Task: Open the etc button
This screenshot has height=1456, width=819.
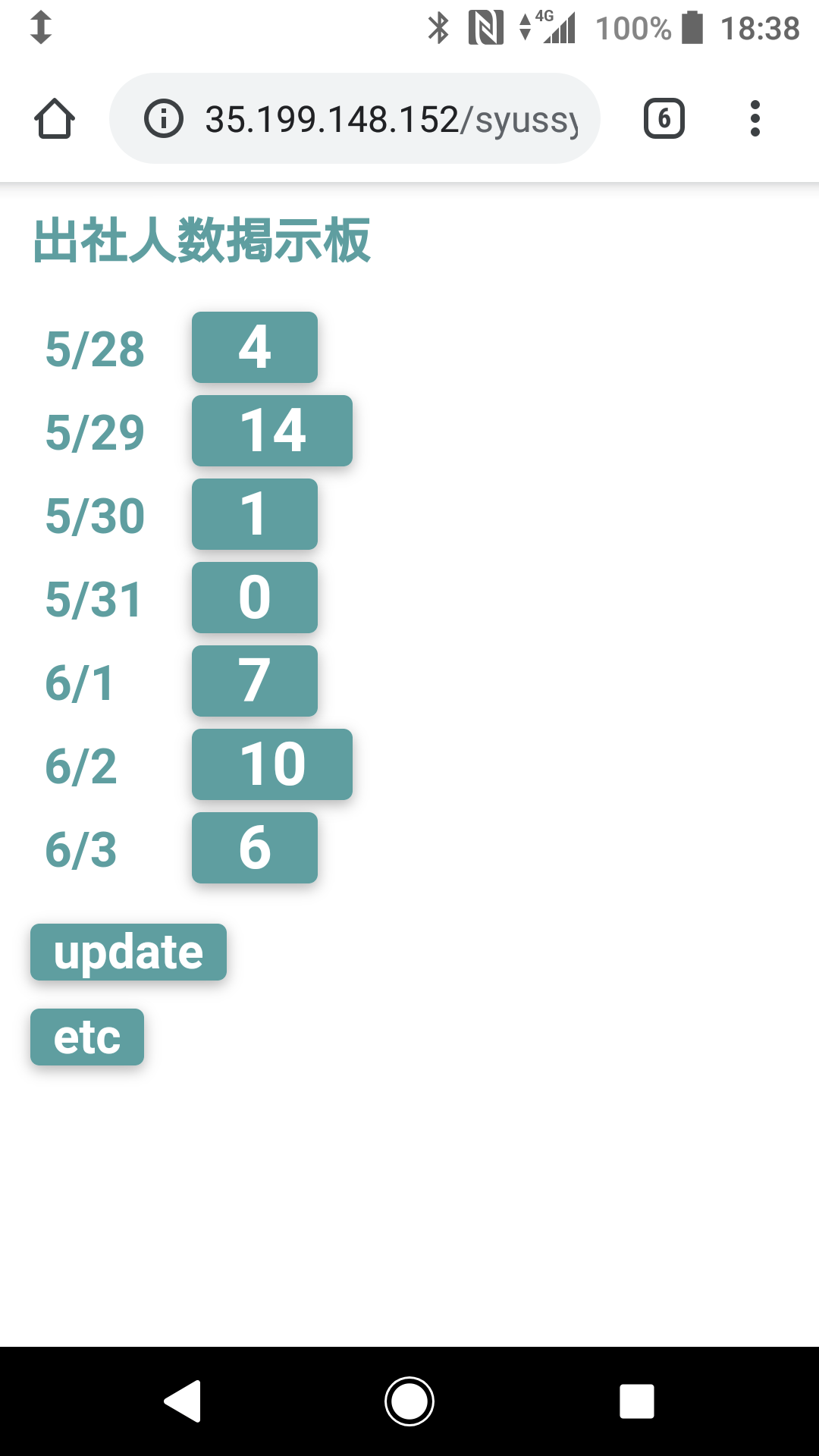Action: (87, 1037)
